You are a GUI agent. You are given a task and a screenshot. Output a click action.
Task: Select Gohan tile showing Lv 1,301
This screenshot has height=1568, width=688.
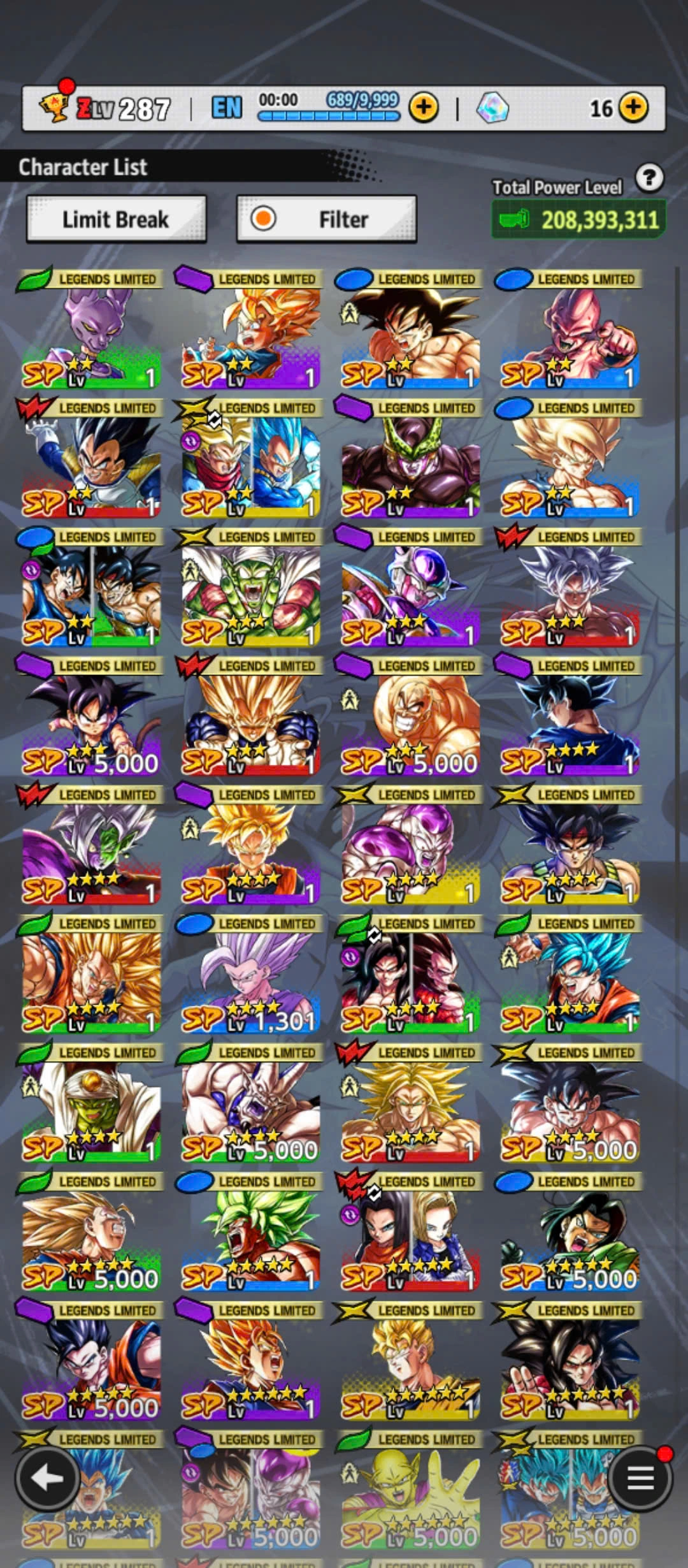(x=250, y=976)
